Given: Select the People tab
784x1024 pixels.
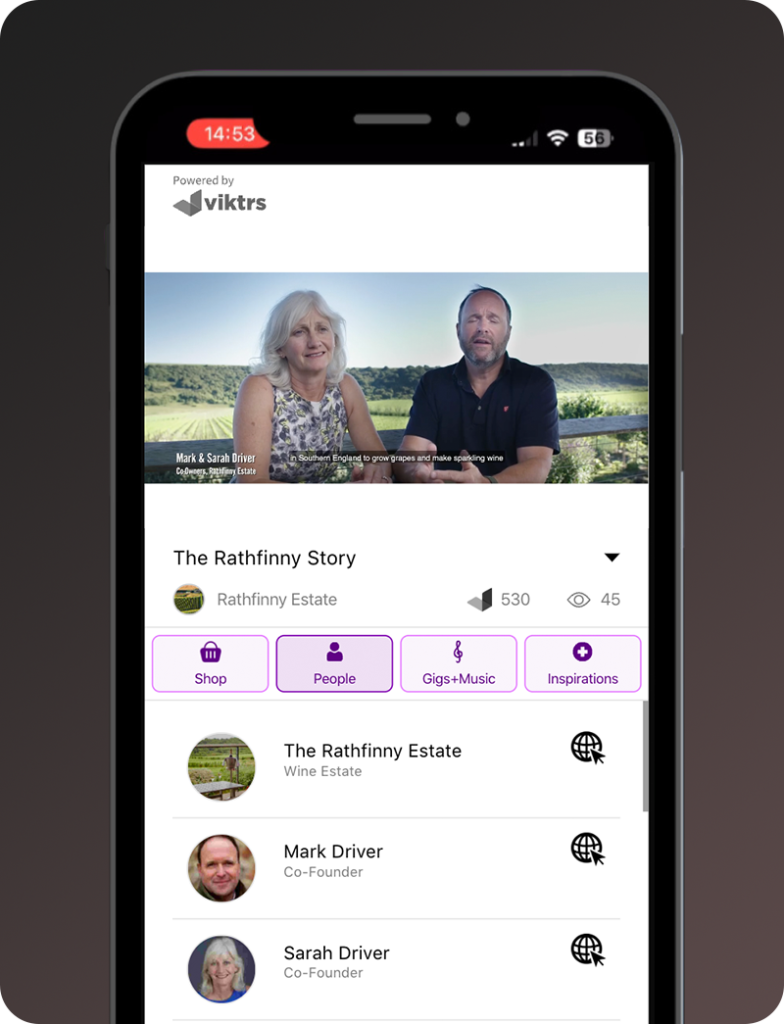Looking at the screenshot, I should coord(334,664).
